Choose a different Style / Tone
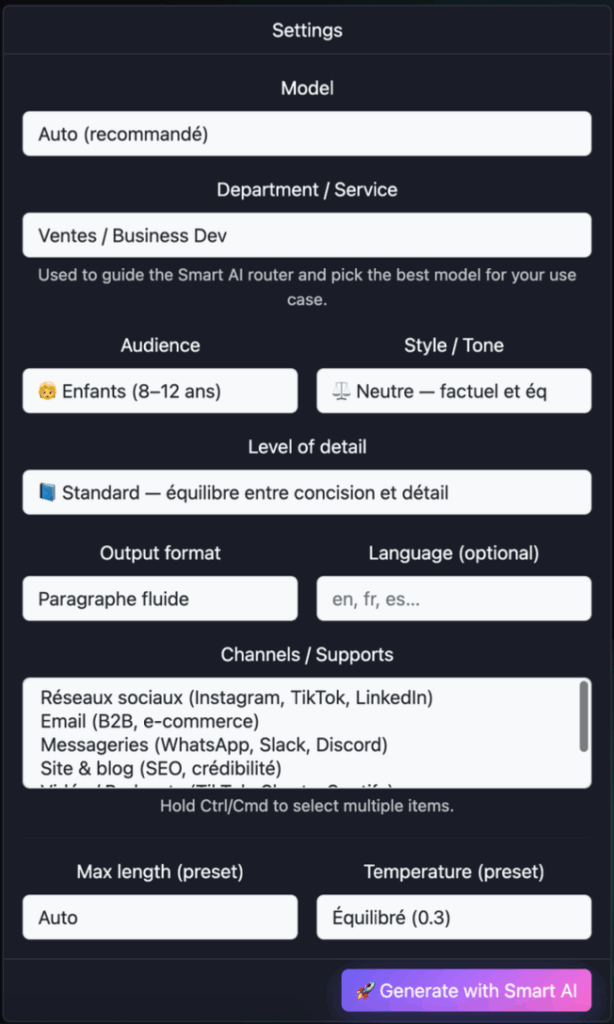The width and height of the screenshot is (614, 1024). coord(453,391)
